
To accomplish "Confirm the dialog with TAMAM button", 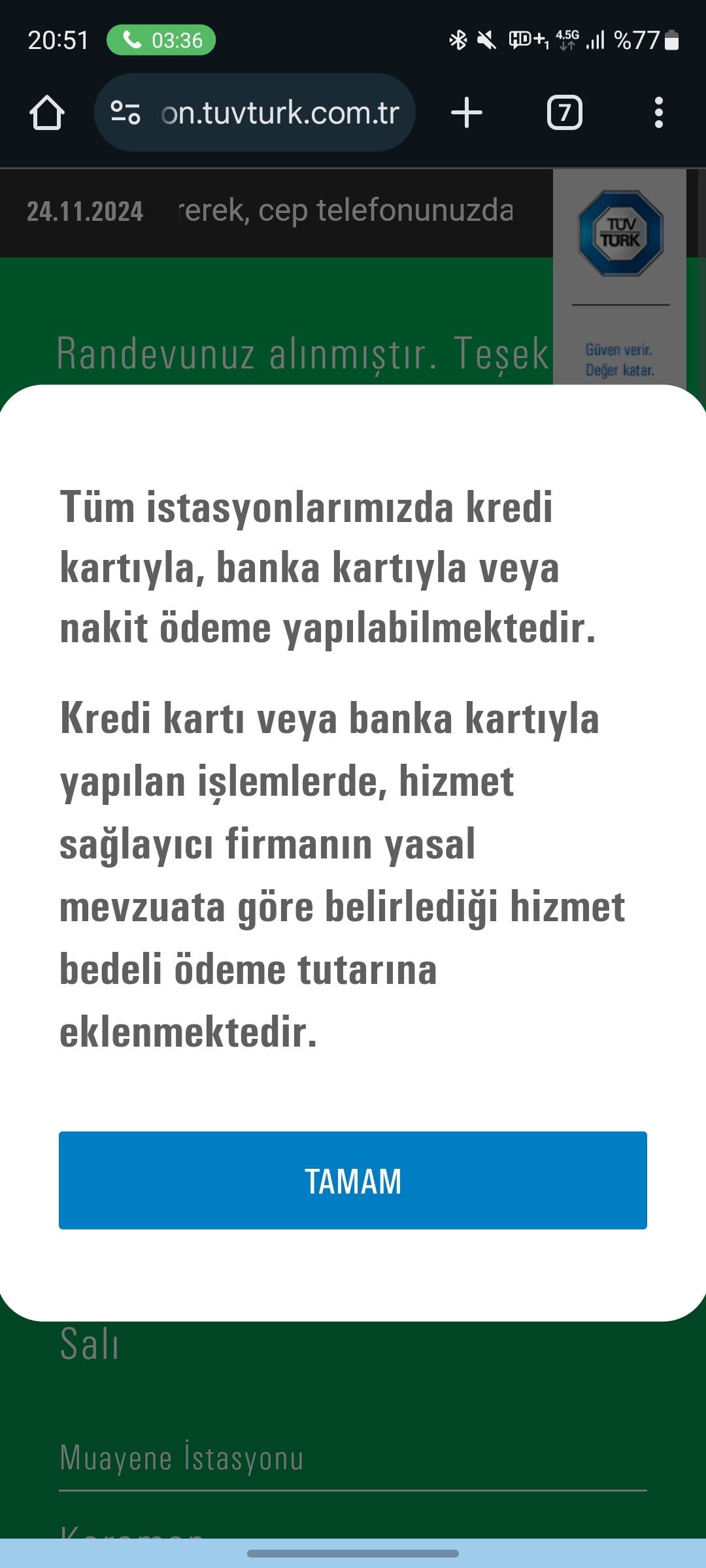I will click(353, 1180).
